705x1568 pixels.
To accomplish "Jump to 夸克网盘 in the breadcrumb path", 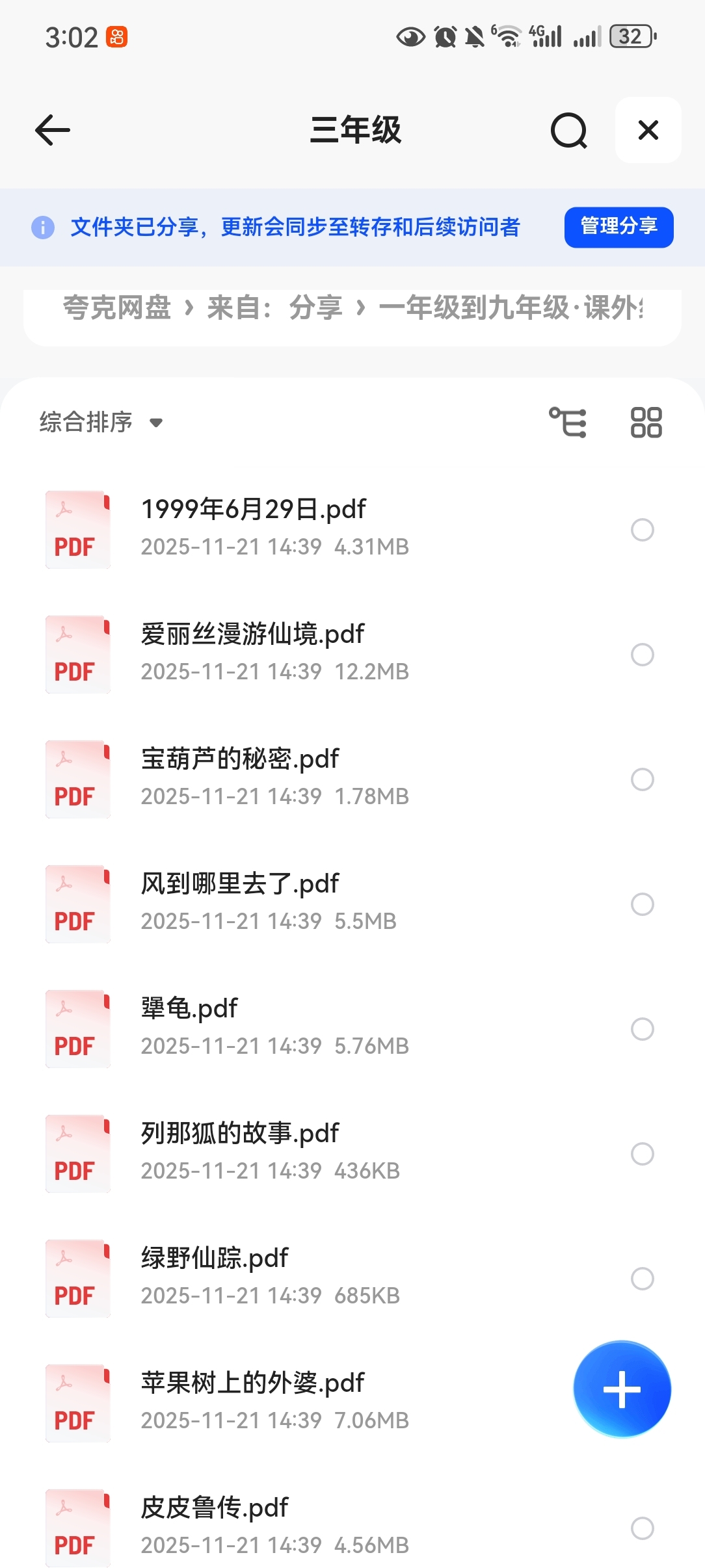I will (117, 307).
